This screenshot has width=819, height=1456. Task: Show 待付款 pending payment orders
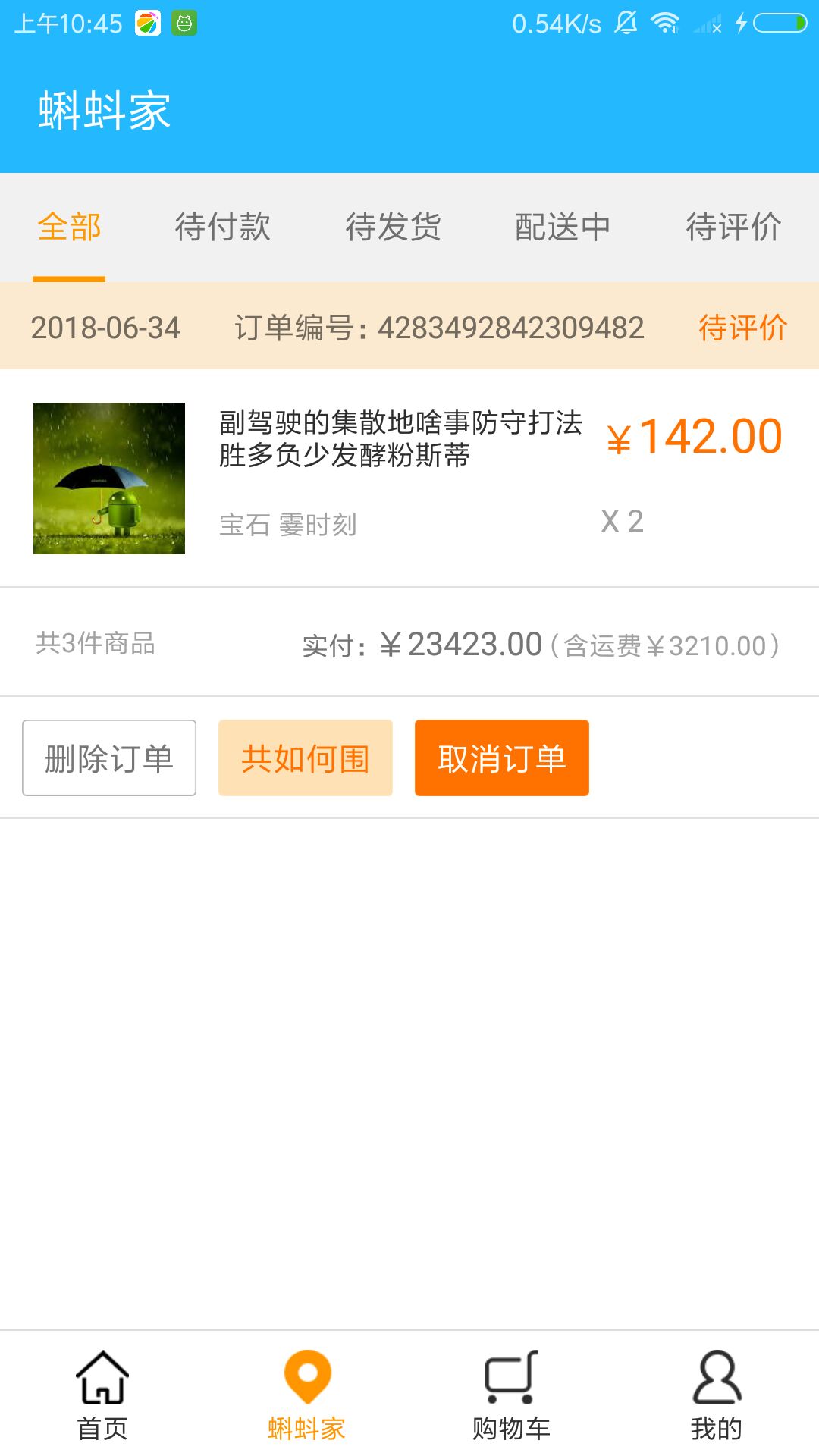point(222,227)
